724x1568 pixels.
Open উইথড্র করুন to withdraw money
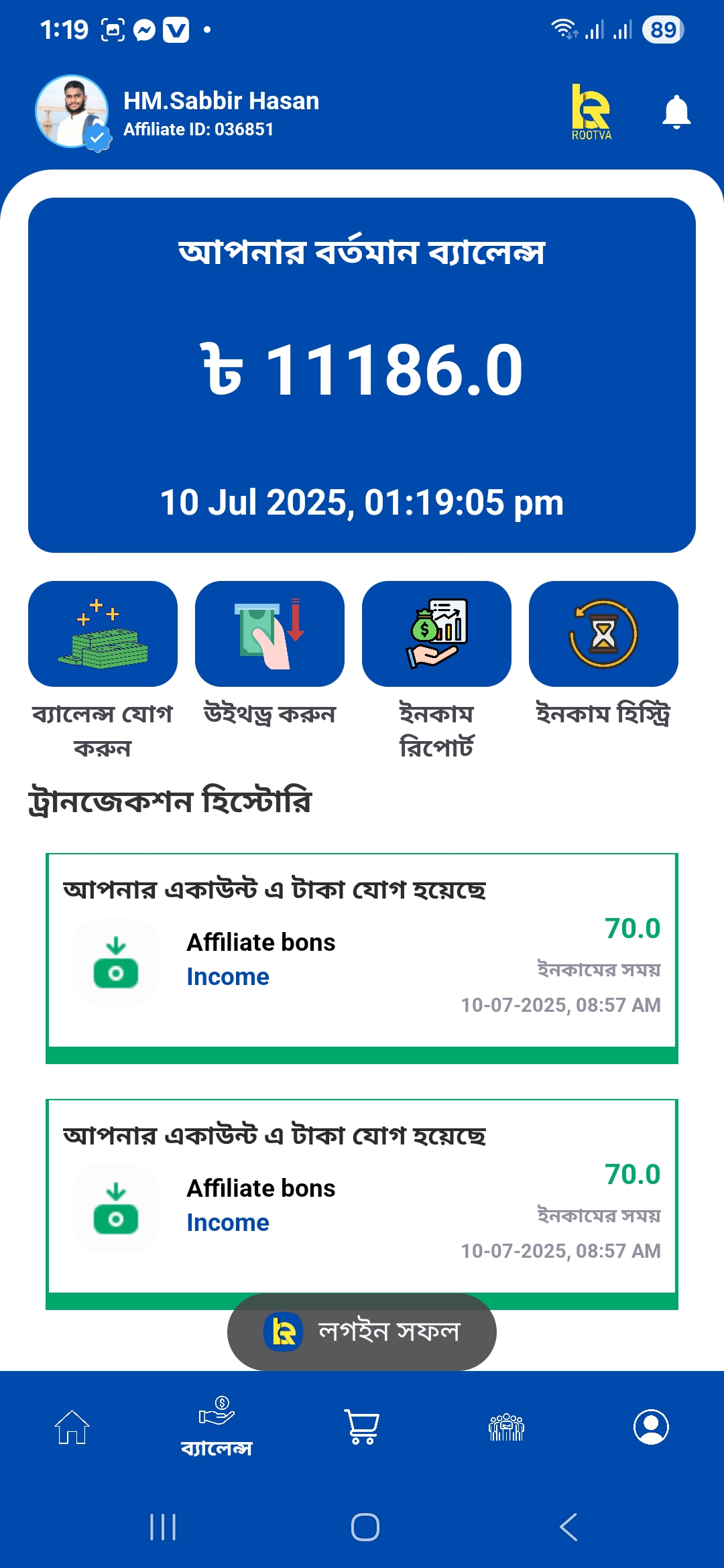click(269, 634)
